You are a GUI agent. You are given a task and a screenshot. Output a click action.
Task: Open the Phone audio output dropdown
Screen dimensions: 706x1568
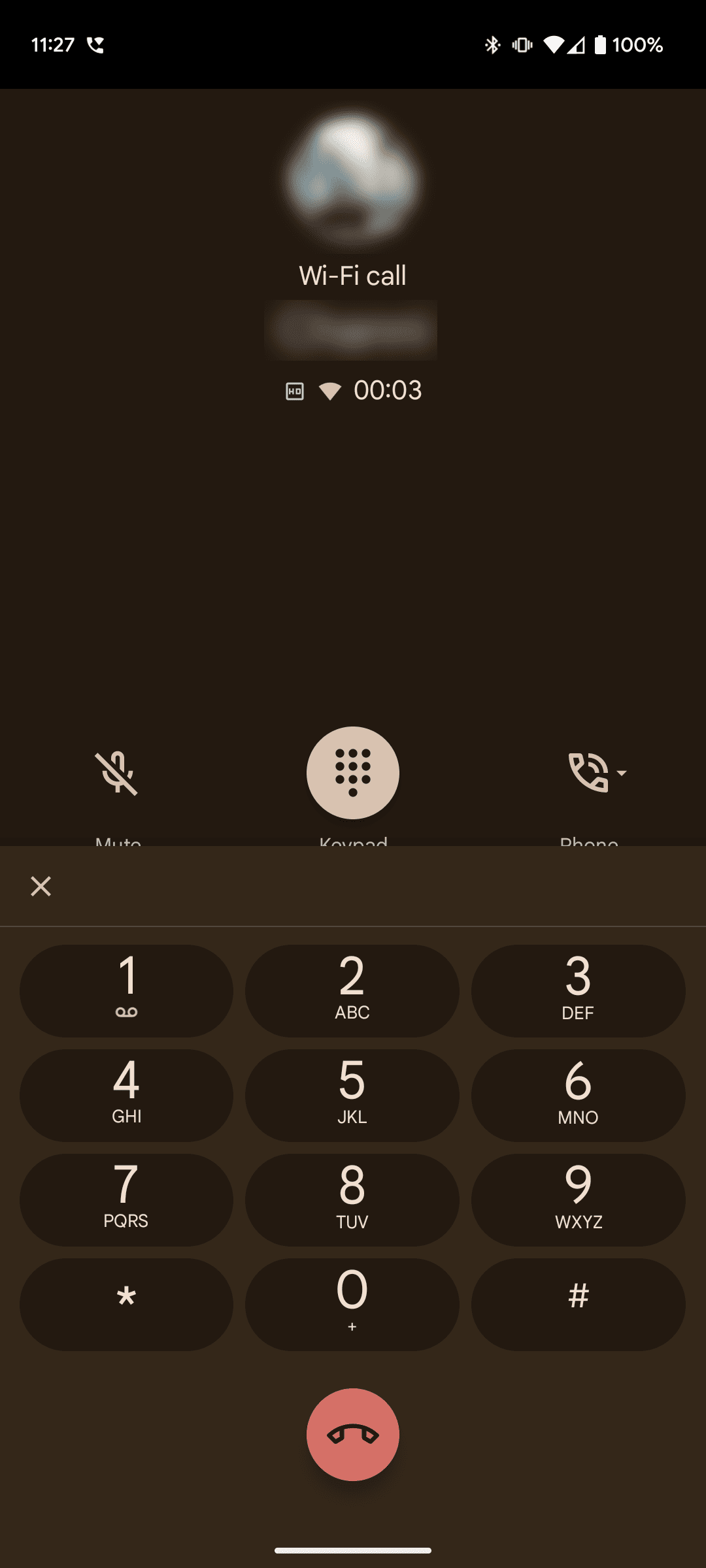(597, 773)
